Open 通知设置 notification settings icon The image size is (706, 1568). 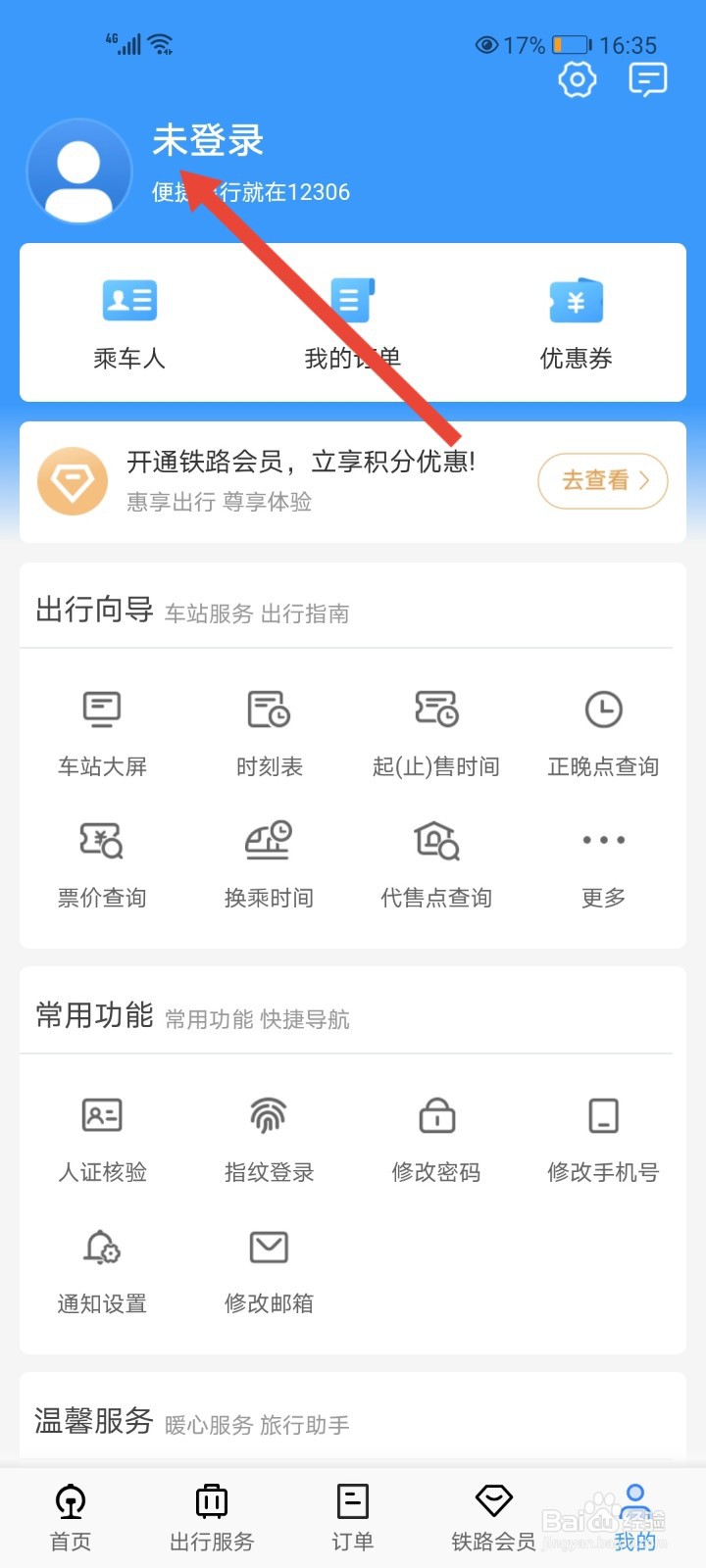[101, 1269]
